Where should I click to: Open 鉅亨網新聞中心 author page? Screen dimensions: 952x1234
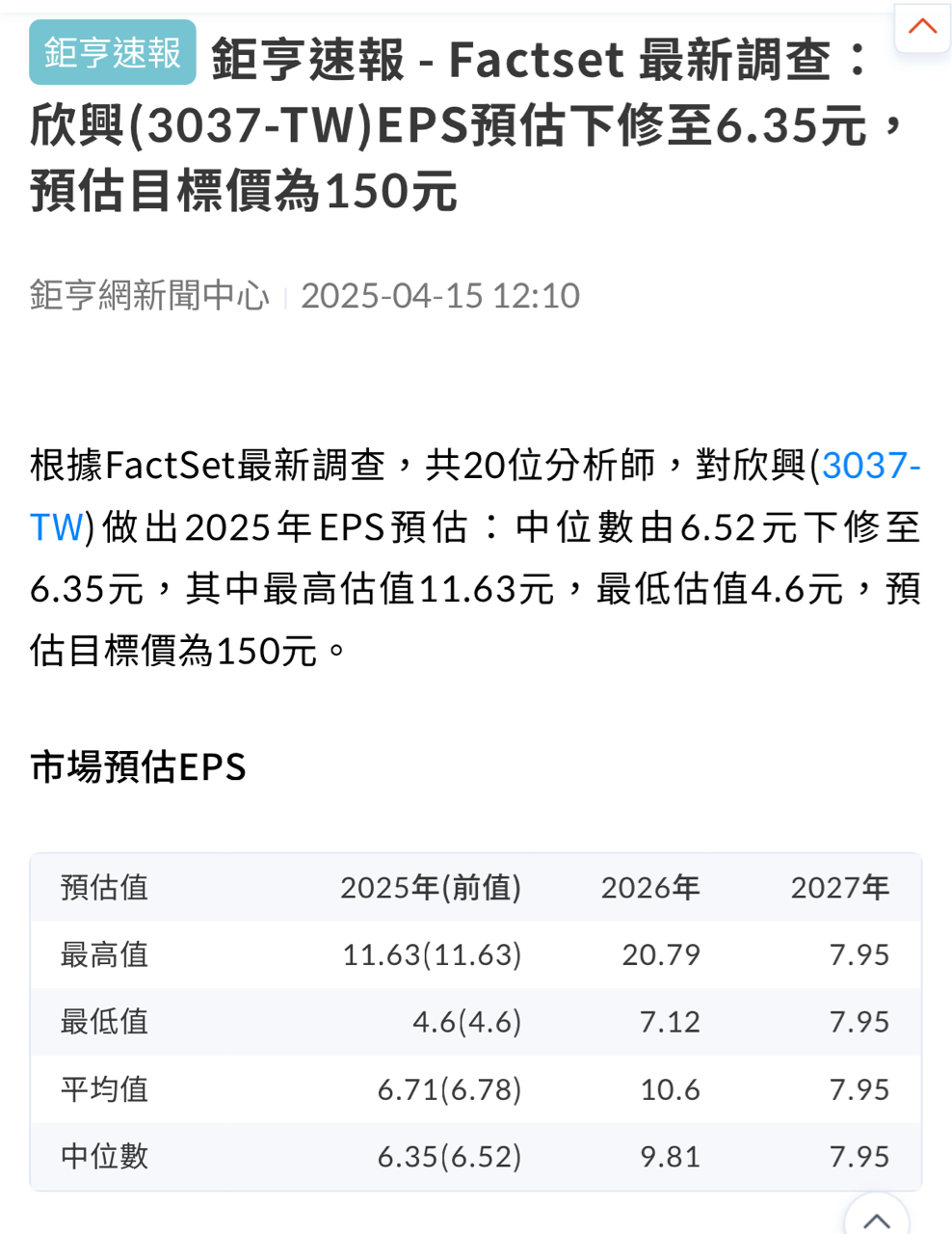pyautogui.click(x=149, y=295)
